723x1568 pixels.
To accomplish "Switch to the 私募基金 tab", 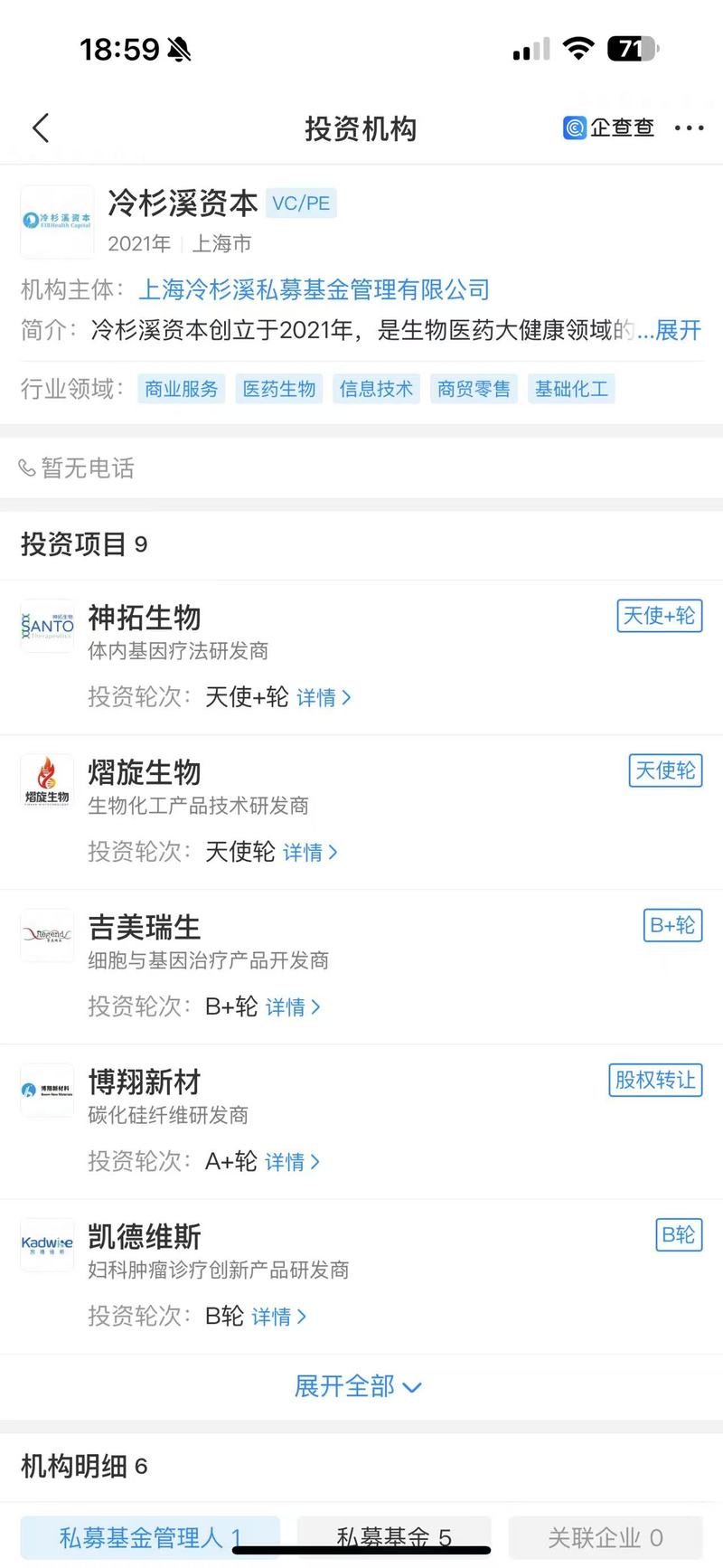I will (x=394, y=1537).
